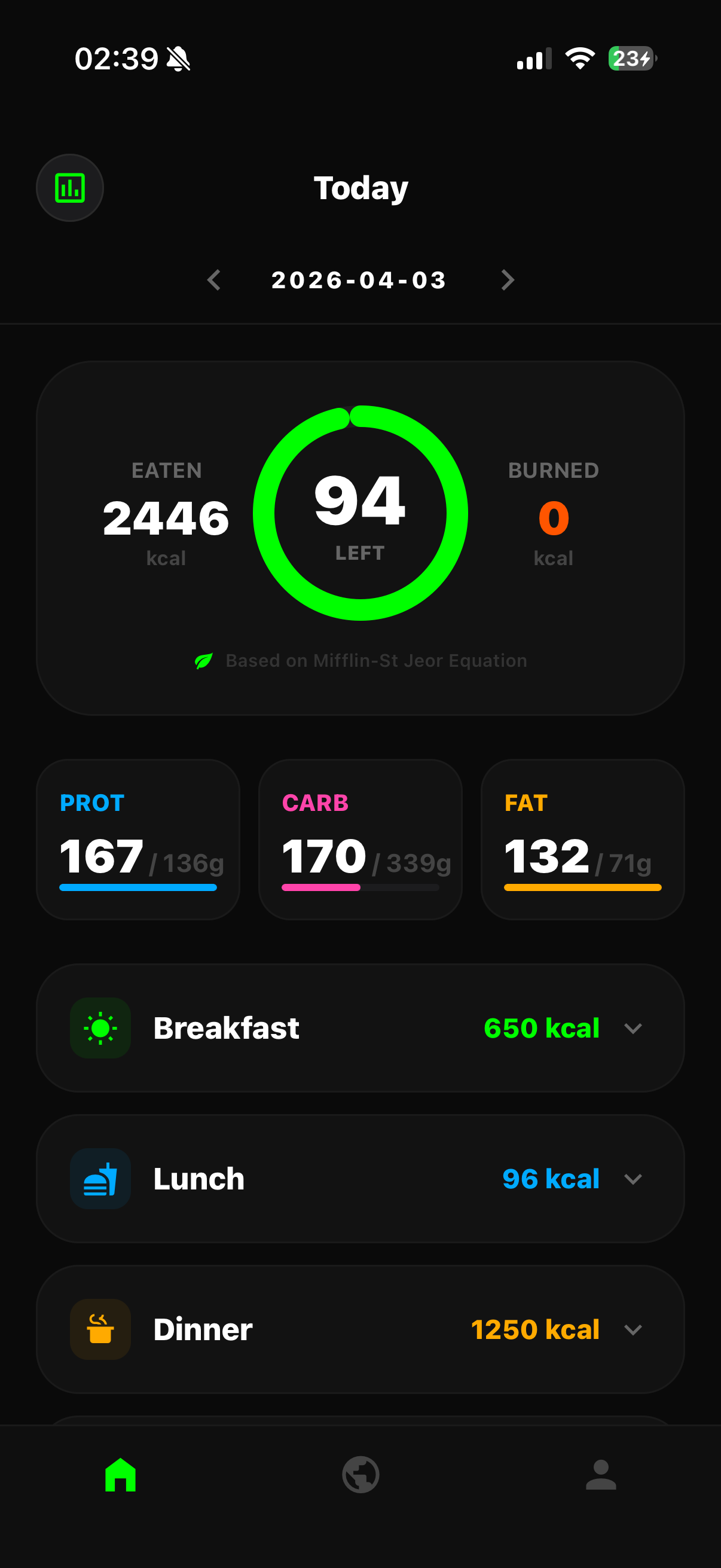Switch to the globe tab

coord(360,1475)
